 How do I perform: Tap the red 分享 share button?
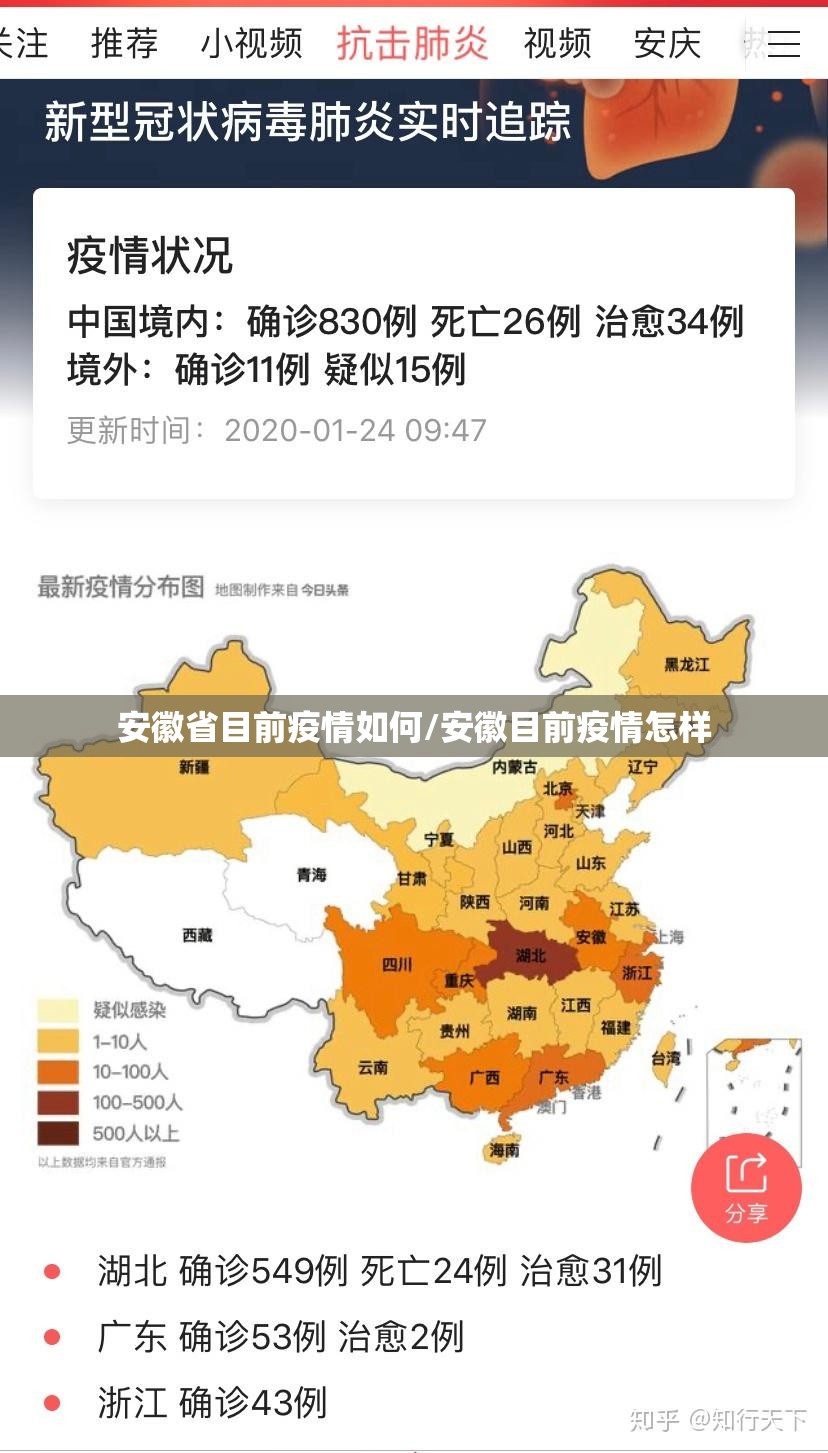click(746, 1187)
